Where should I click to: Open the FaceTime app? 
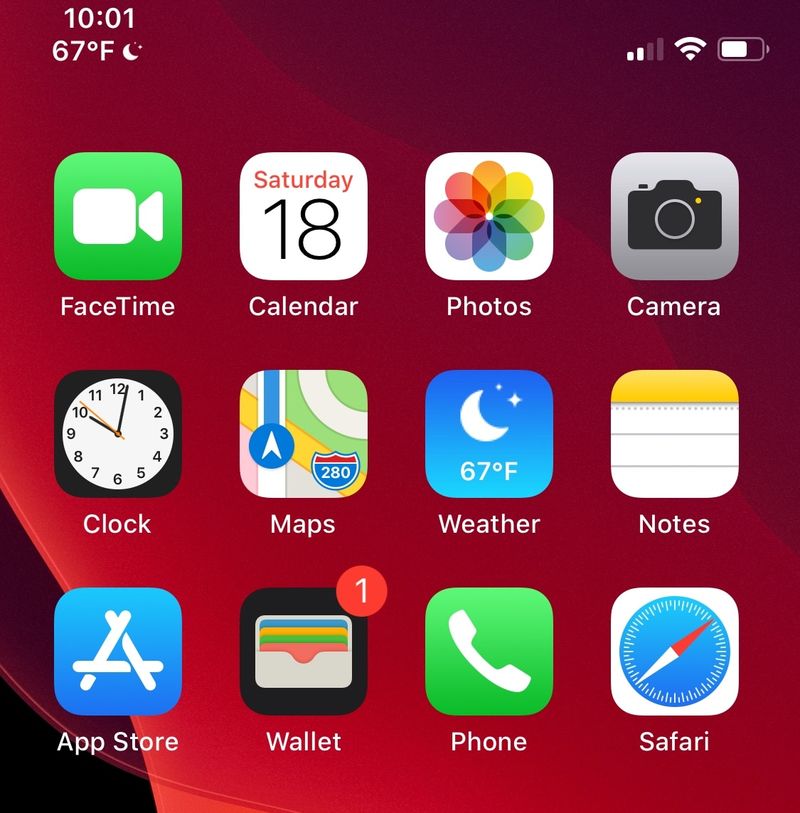click(x=118, y=216)
